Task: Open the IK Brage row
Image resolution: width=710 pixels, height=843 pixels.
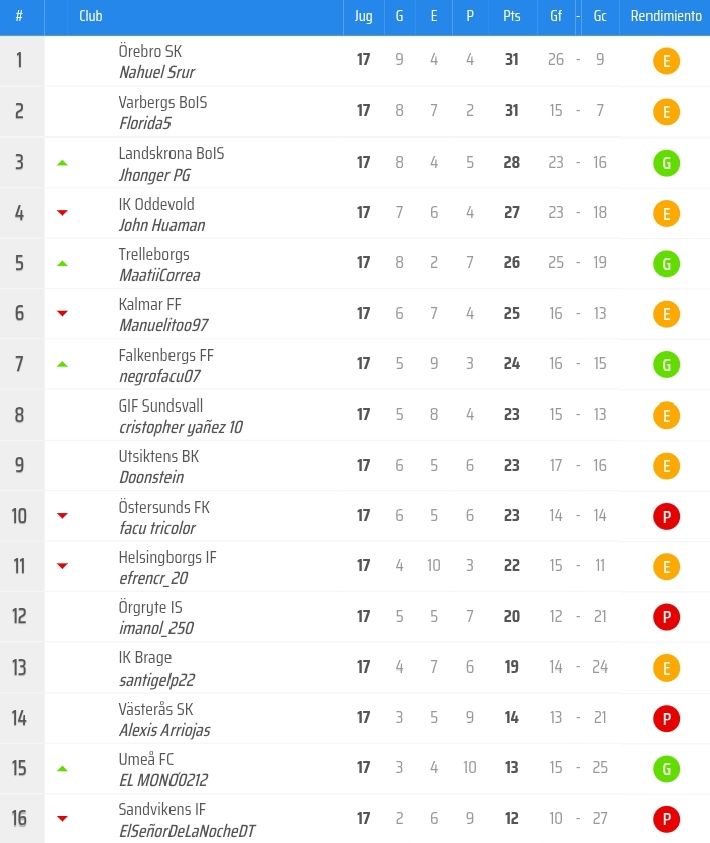Action: pos(145,657)
